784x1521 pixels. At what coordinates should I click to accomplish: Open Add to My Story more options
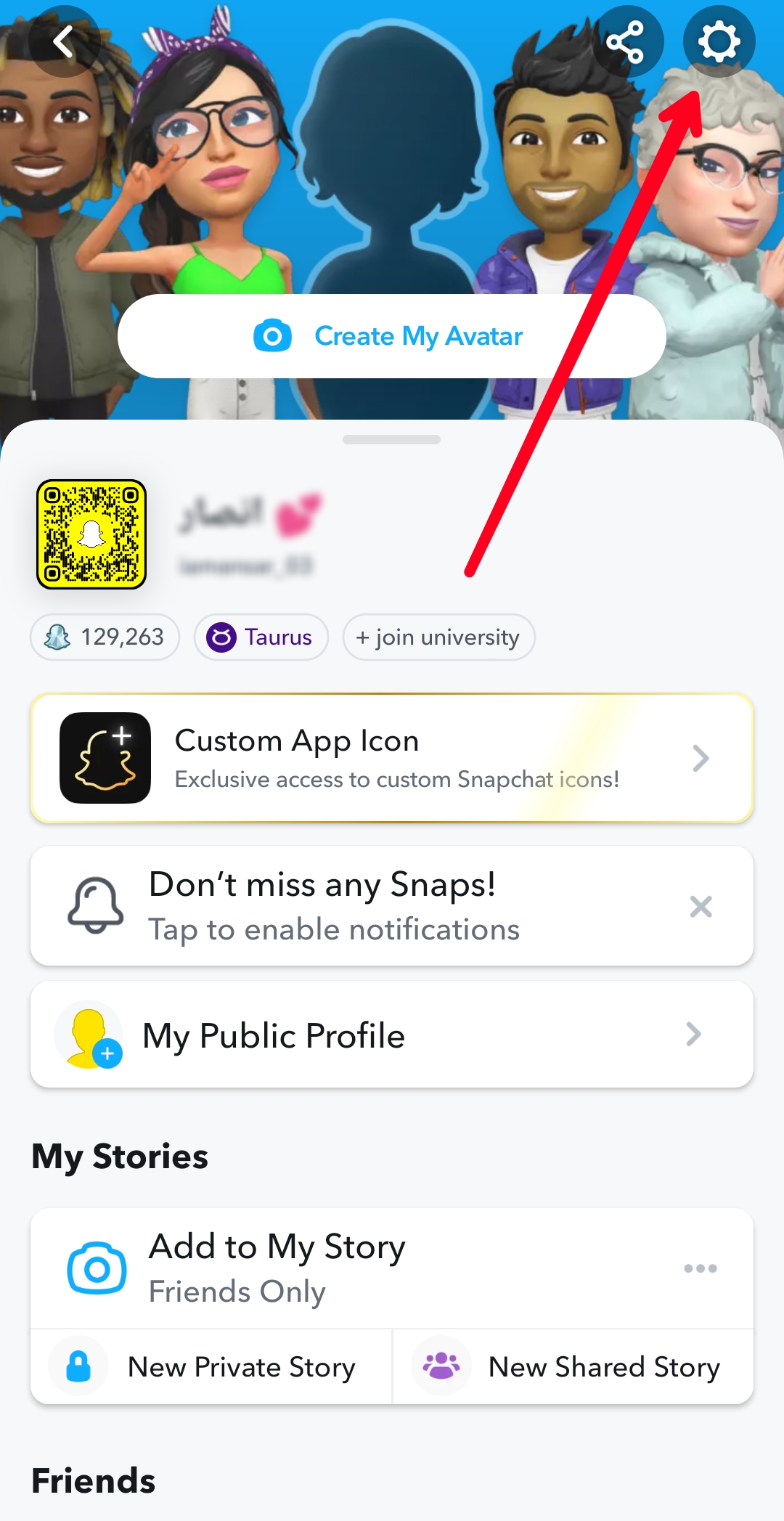700,1268
